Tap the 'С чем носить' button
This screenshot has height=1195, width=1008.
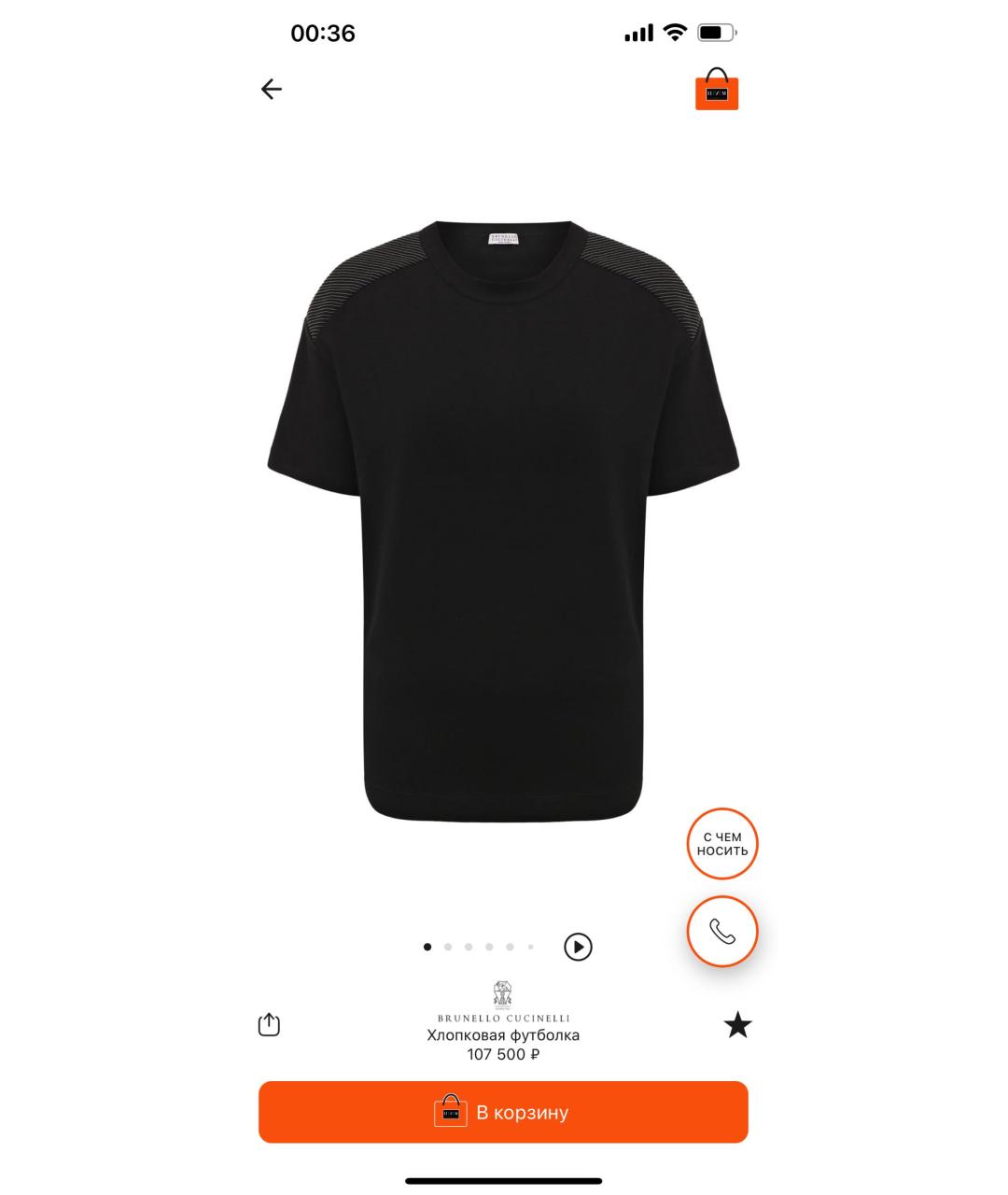coord(721,844)
